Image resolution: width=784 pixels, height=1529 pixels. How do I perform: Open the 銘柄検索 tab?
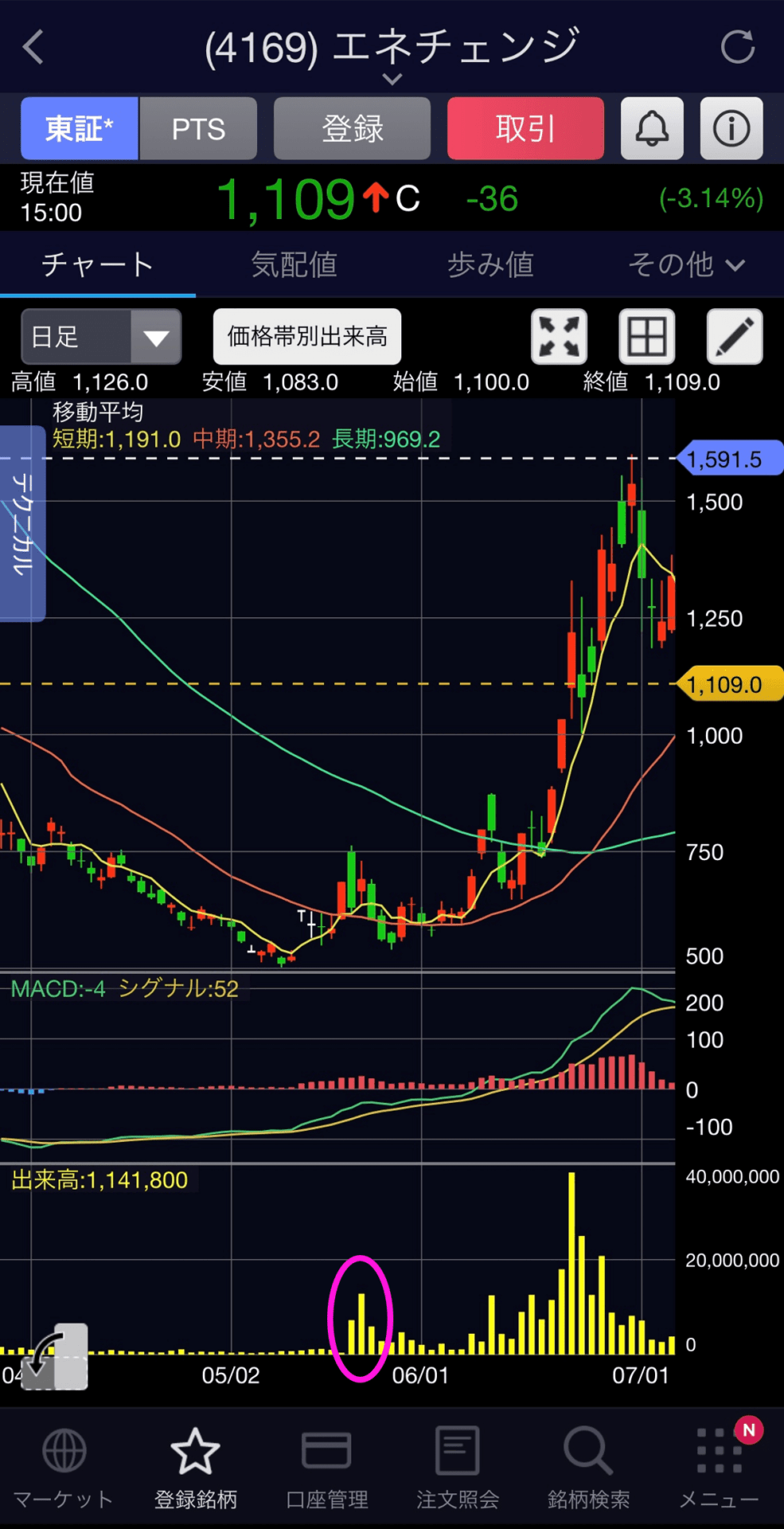[x=588, y=1467]
